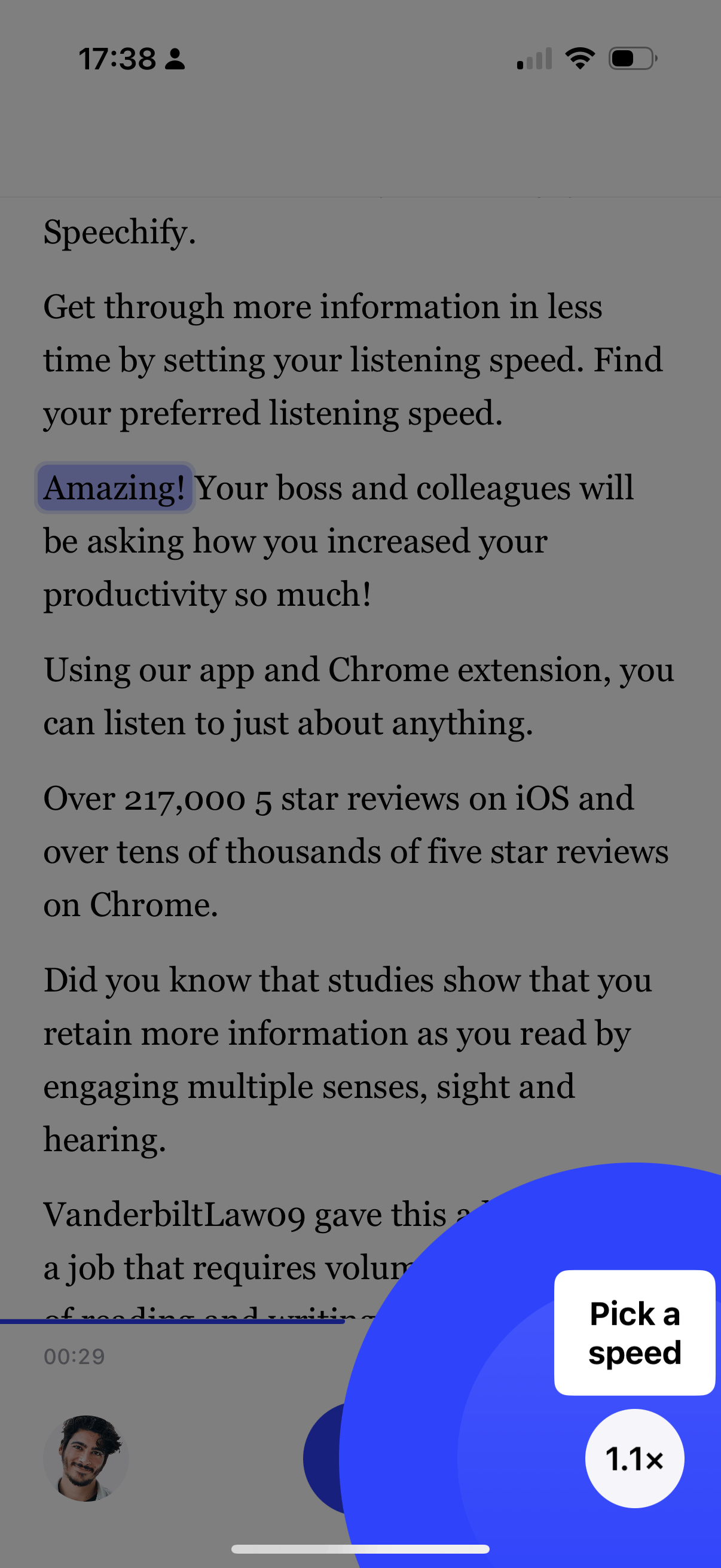This screenshot has height=1568, width=721.
Task: Select the highlighted word Amazing
Action: coord(115,487)
